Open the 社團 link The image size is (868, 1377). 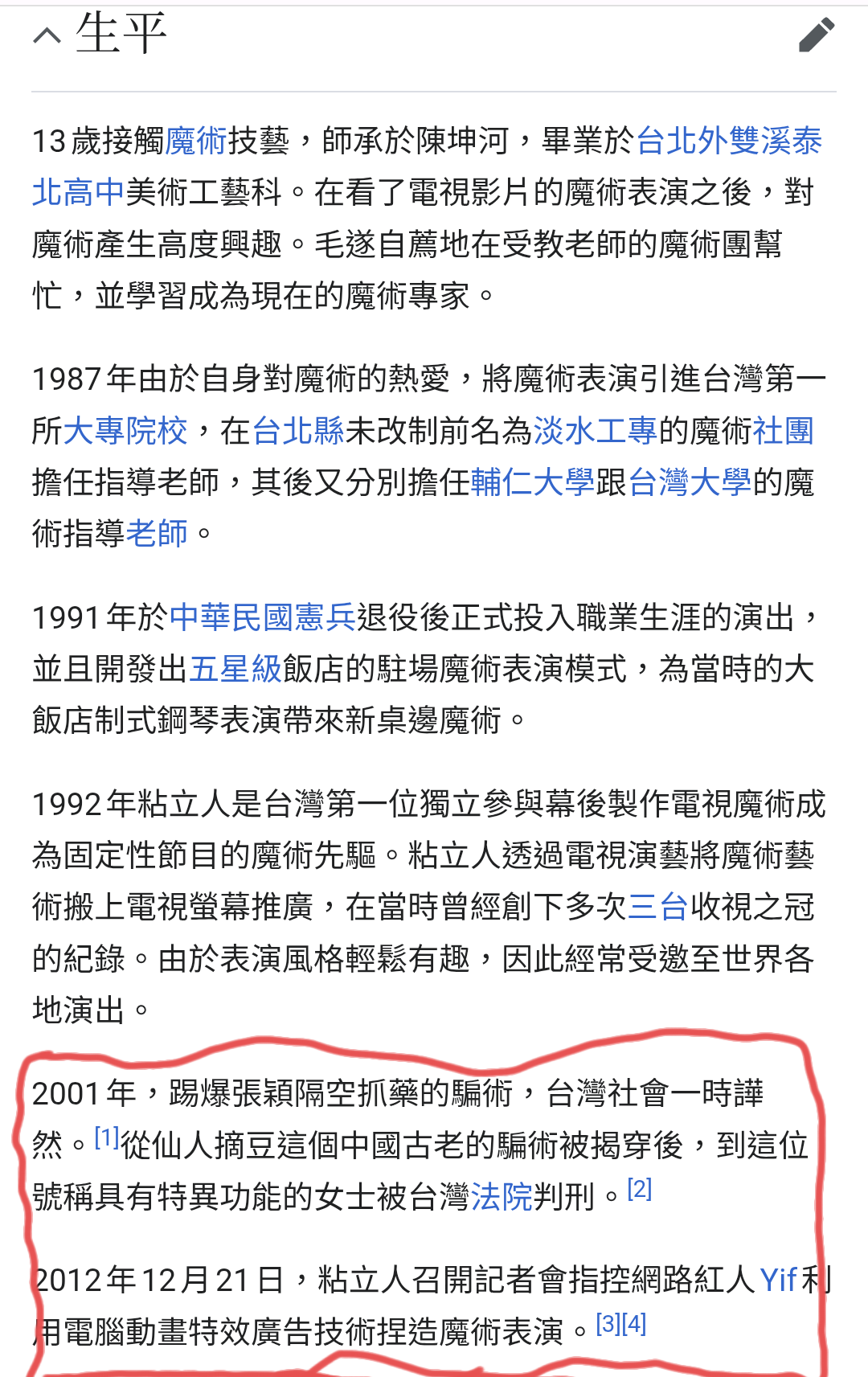[x=783, y=431]
